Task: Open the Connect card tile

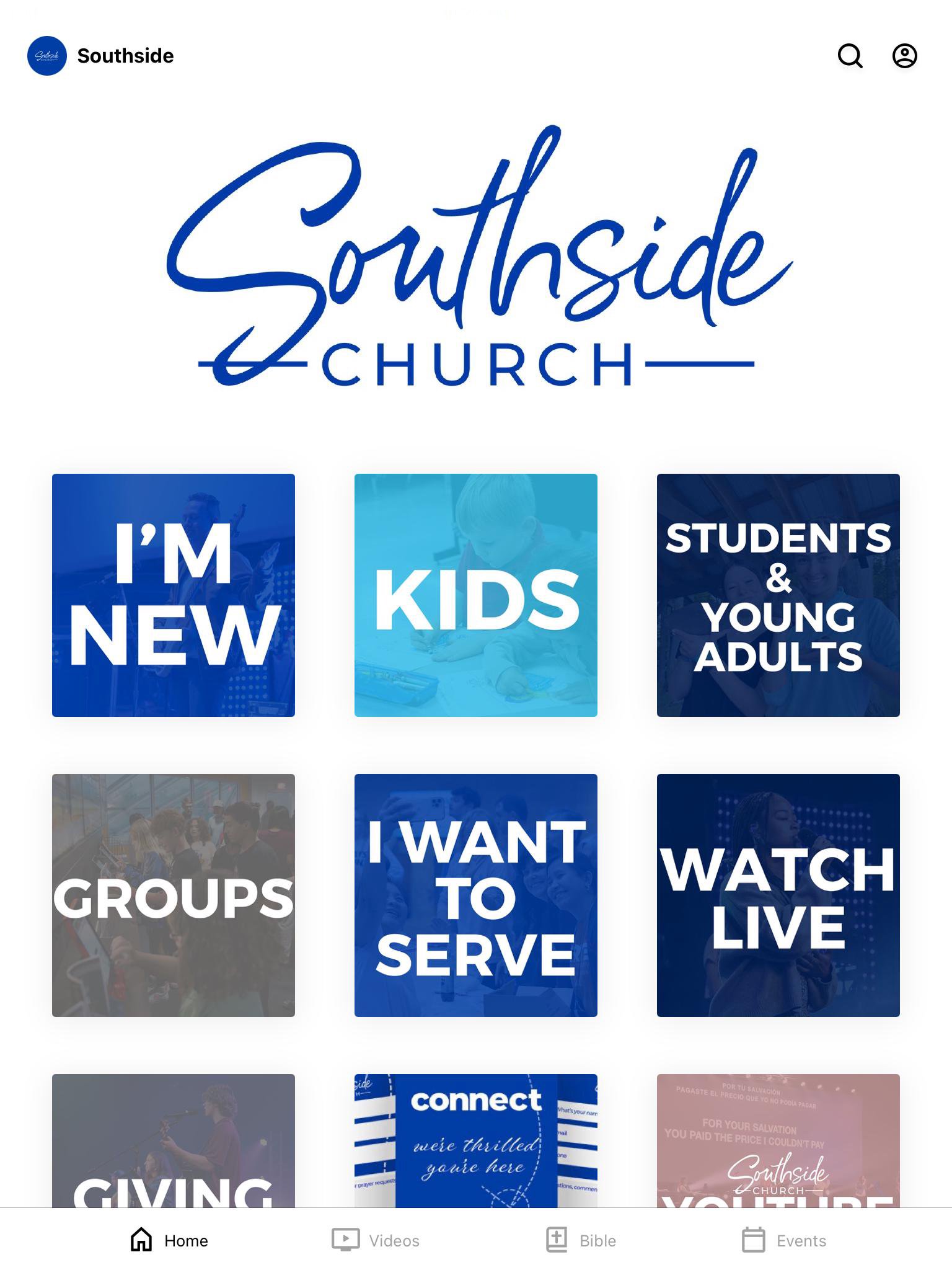Action: (x=476, y=1141)
